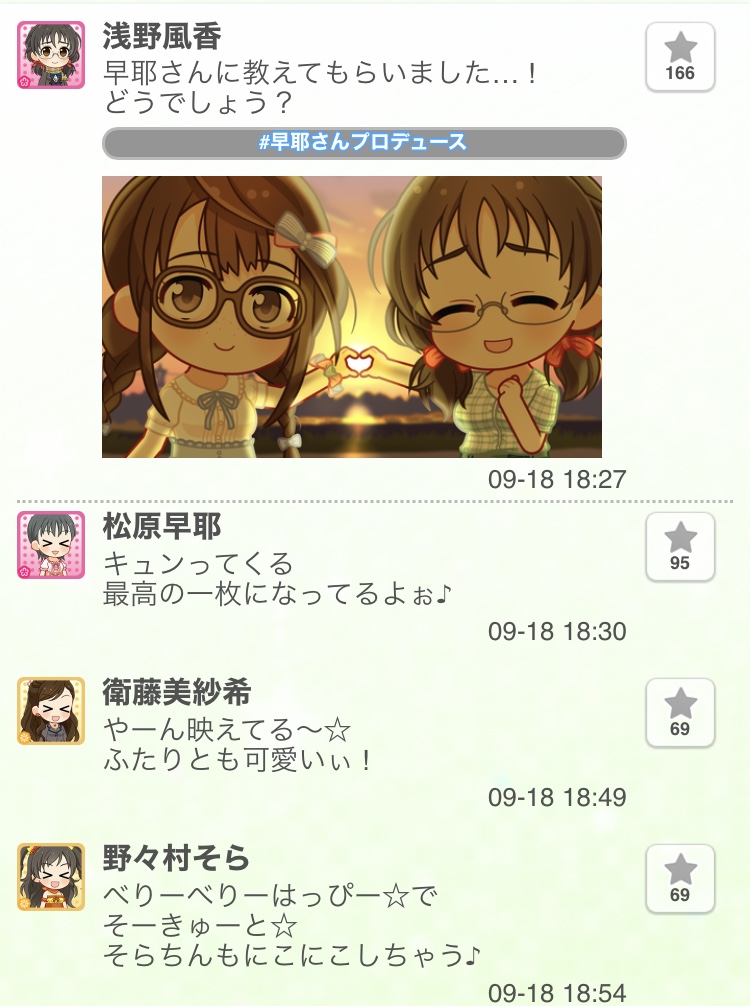Open 松原早耶's profile avatar
The height and width of the screenshot is (1006, 750).
coord(50,545)
